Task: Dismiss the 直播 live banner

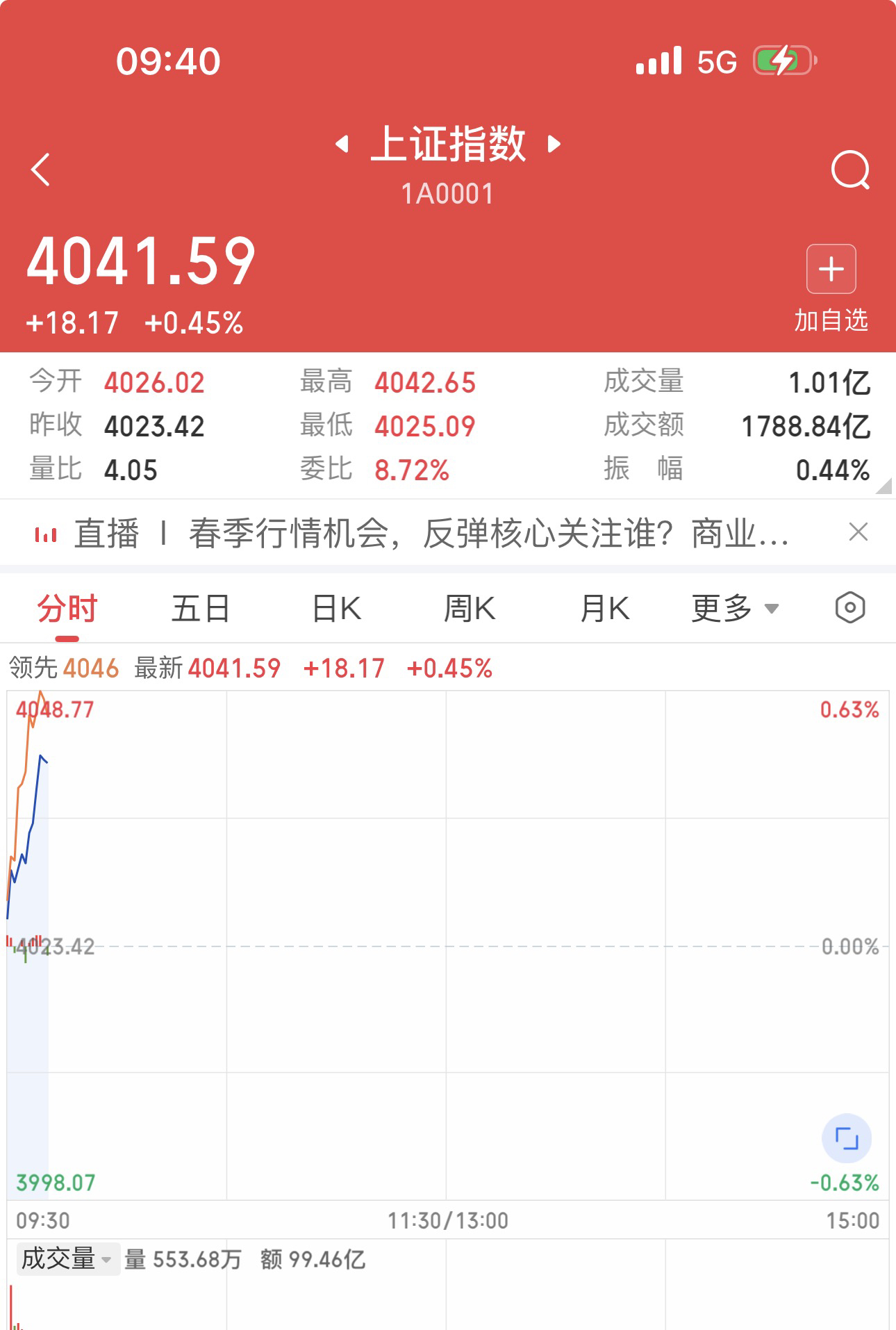Action: pyautogui.click(x=858, y=532)
